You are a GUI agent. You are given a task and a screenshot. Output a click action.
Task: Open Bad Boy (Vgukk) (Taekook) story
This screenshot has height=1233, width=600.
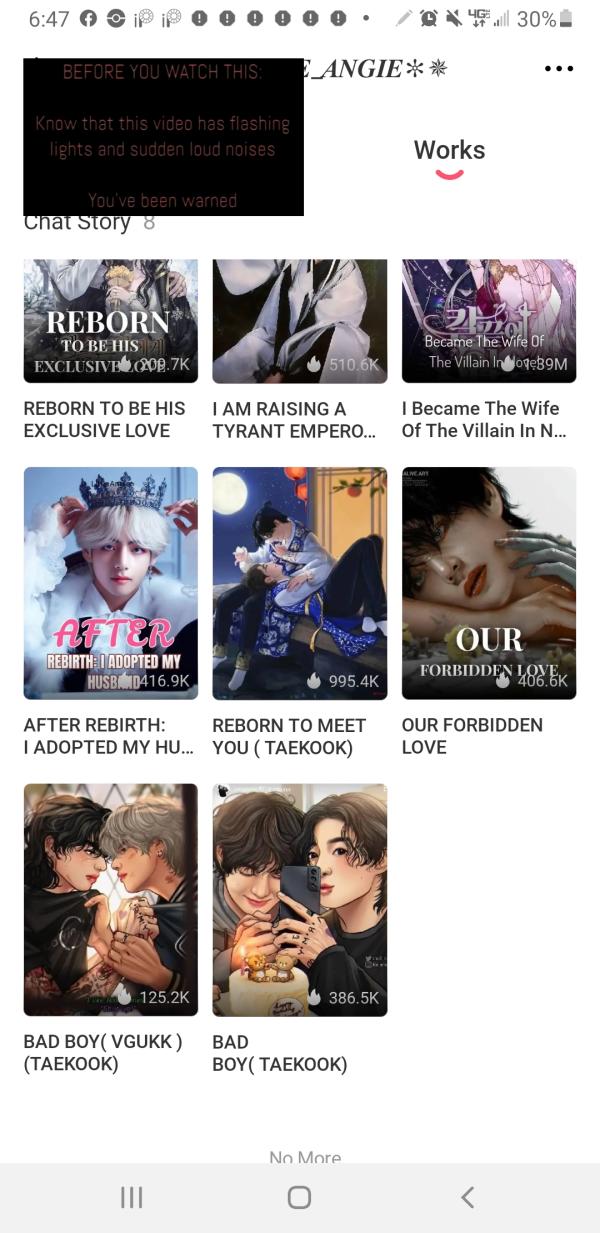coord(110,899)
